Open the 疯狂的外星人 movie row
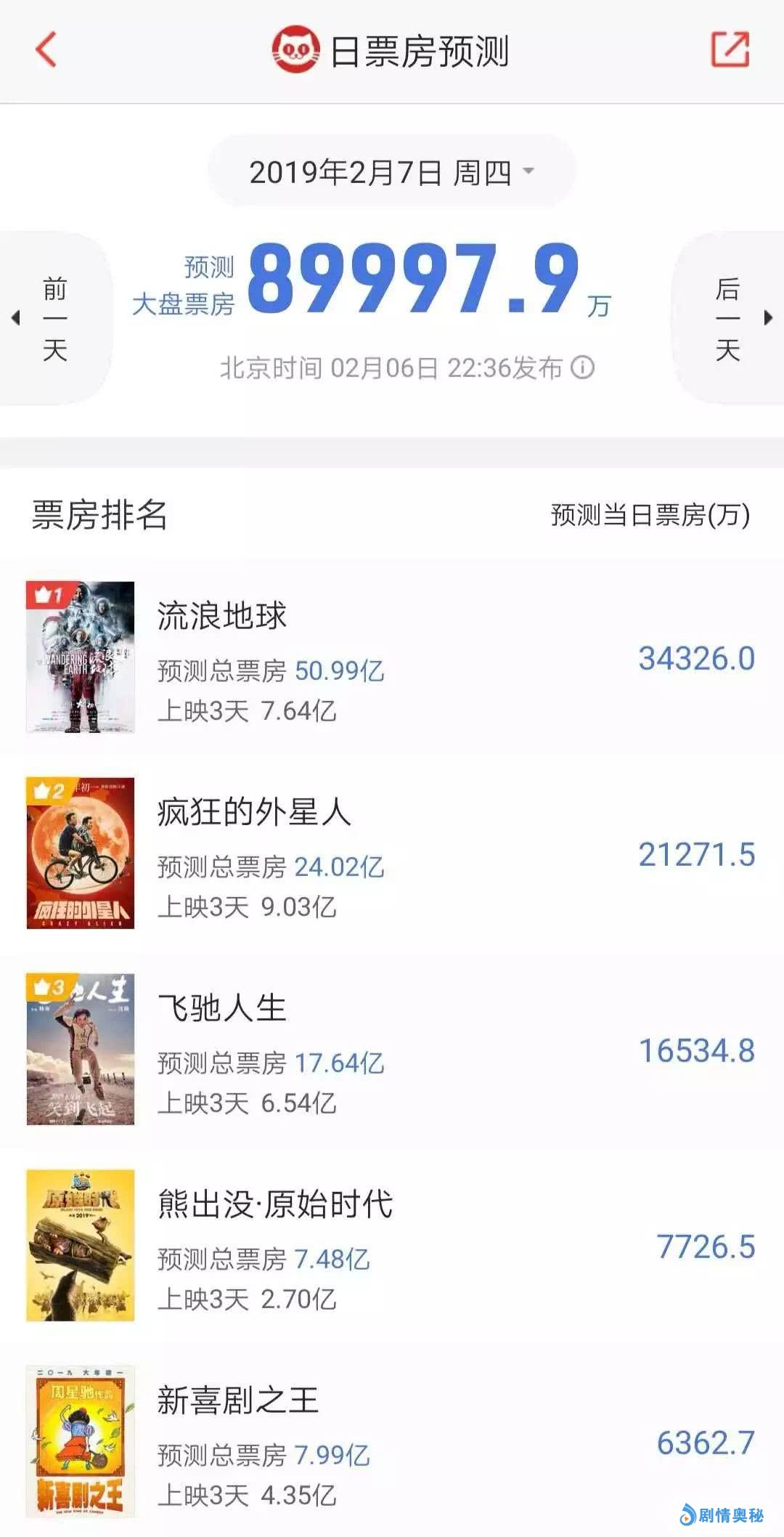The image size is (784, 1537). tap(392, 853)
